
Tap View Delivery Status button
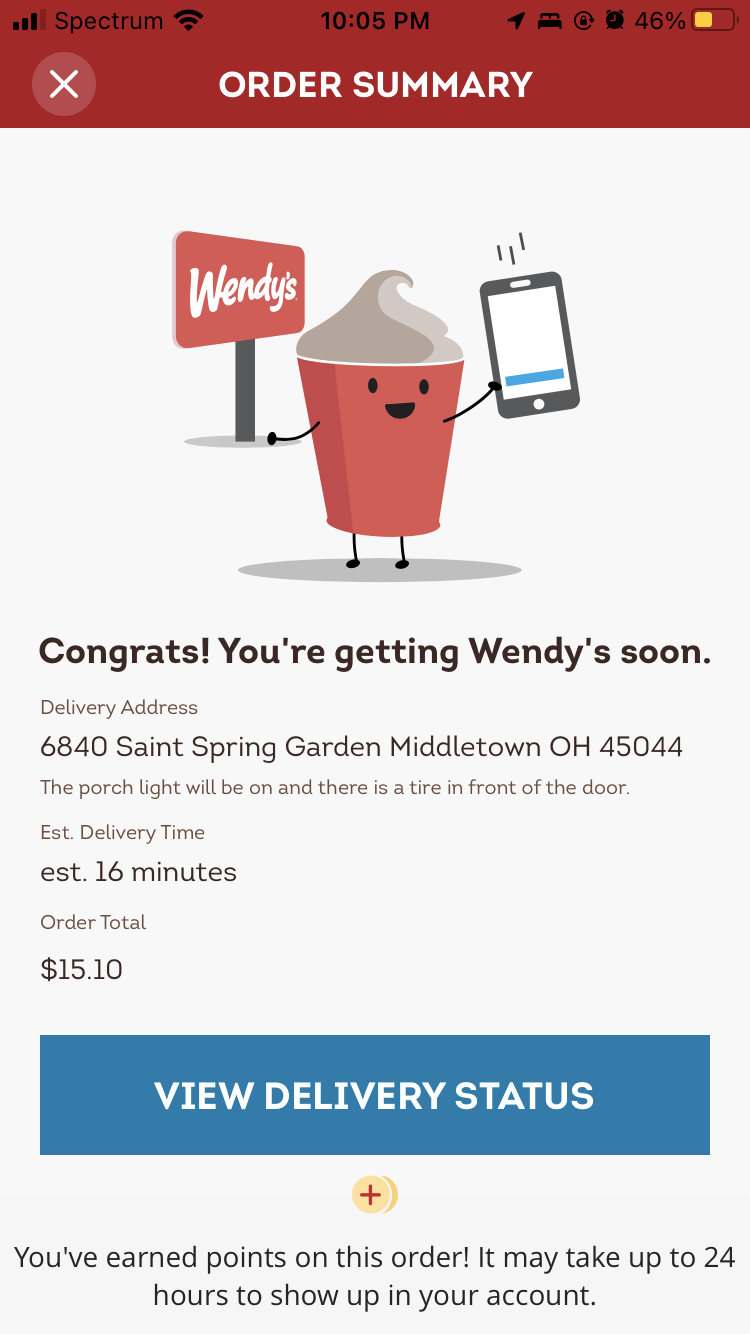[375, 1095]
